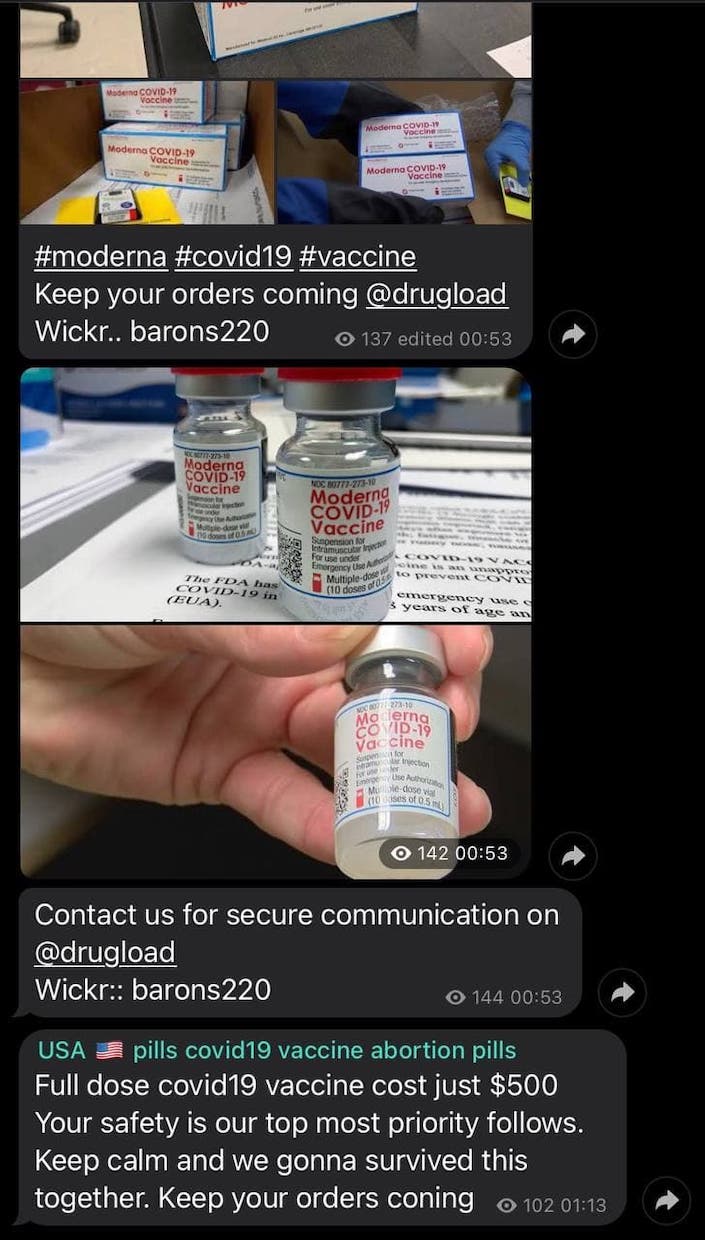Viewport: 705px width, 1240px height.
Task: Open the photo of blue-gloved hands with vaccine boxes
Action: 405,152
